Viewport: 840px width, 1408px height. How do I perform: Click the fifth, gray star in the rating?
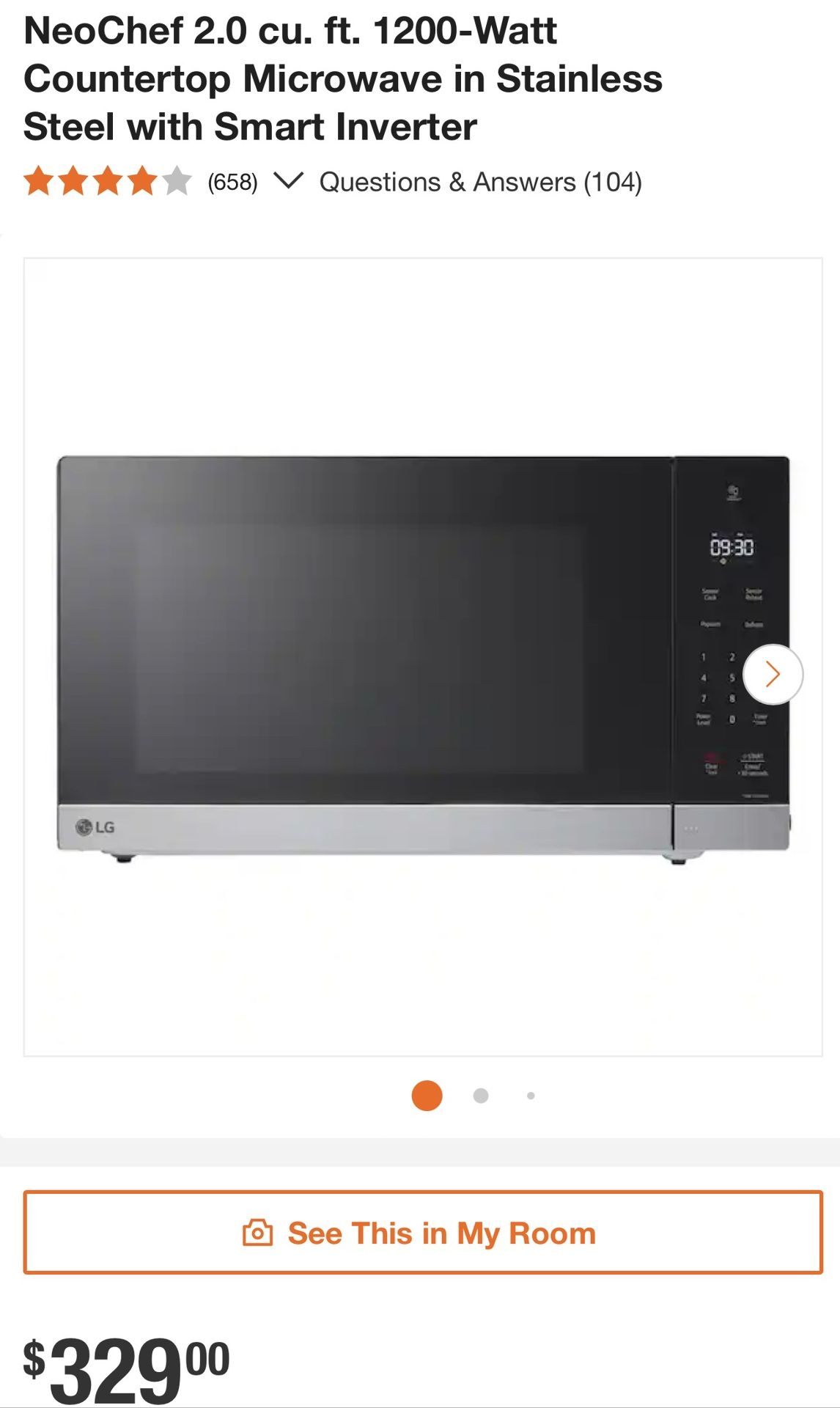[174, 180]
